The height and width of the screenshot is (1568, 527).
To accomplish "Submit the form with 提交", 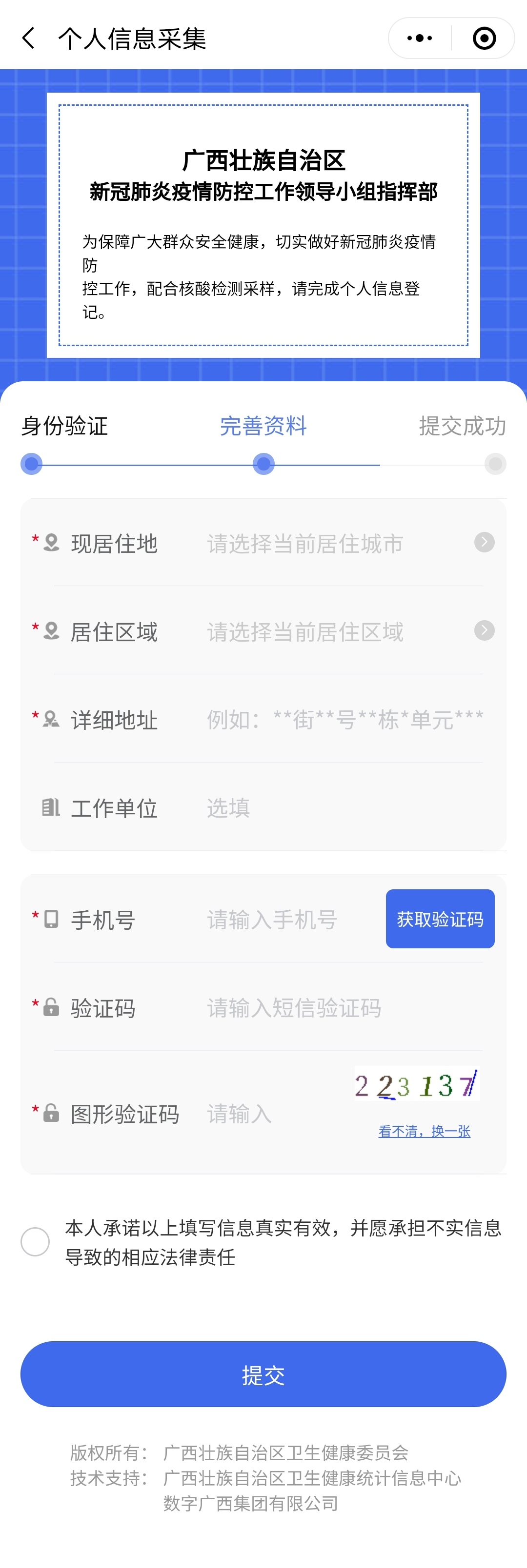I will pos(263,1374).
